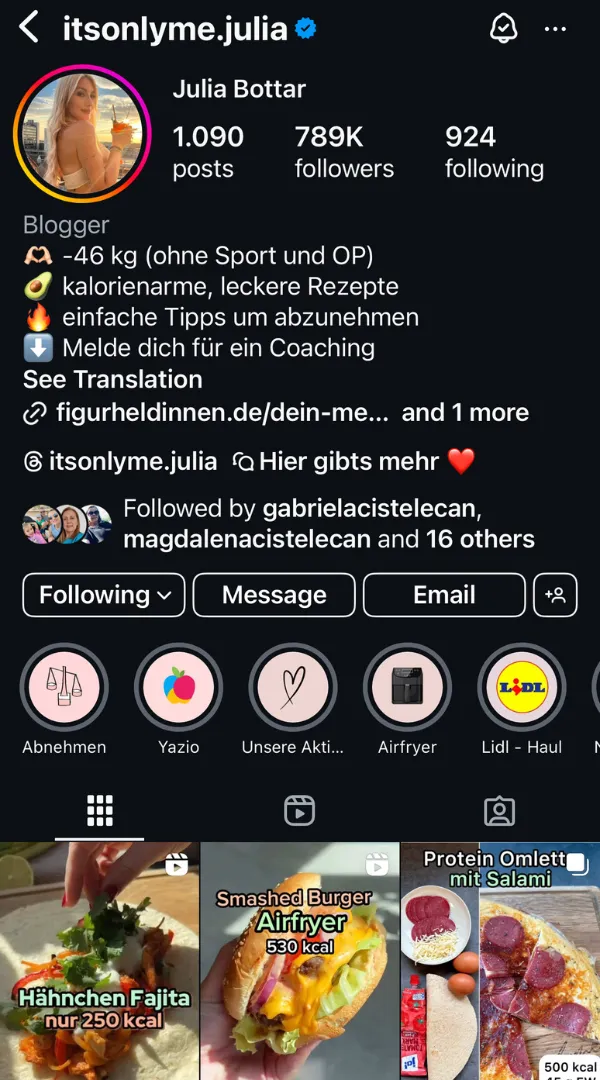The width and height of the screenshot is (600, 1080).
Task: View Julia Bottar's profile story
Action: [x=82, y=134]
